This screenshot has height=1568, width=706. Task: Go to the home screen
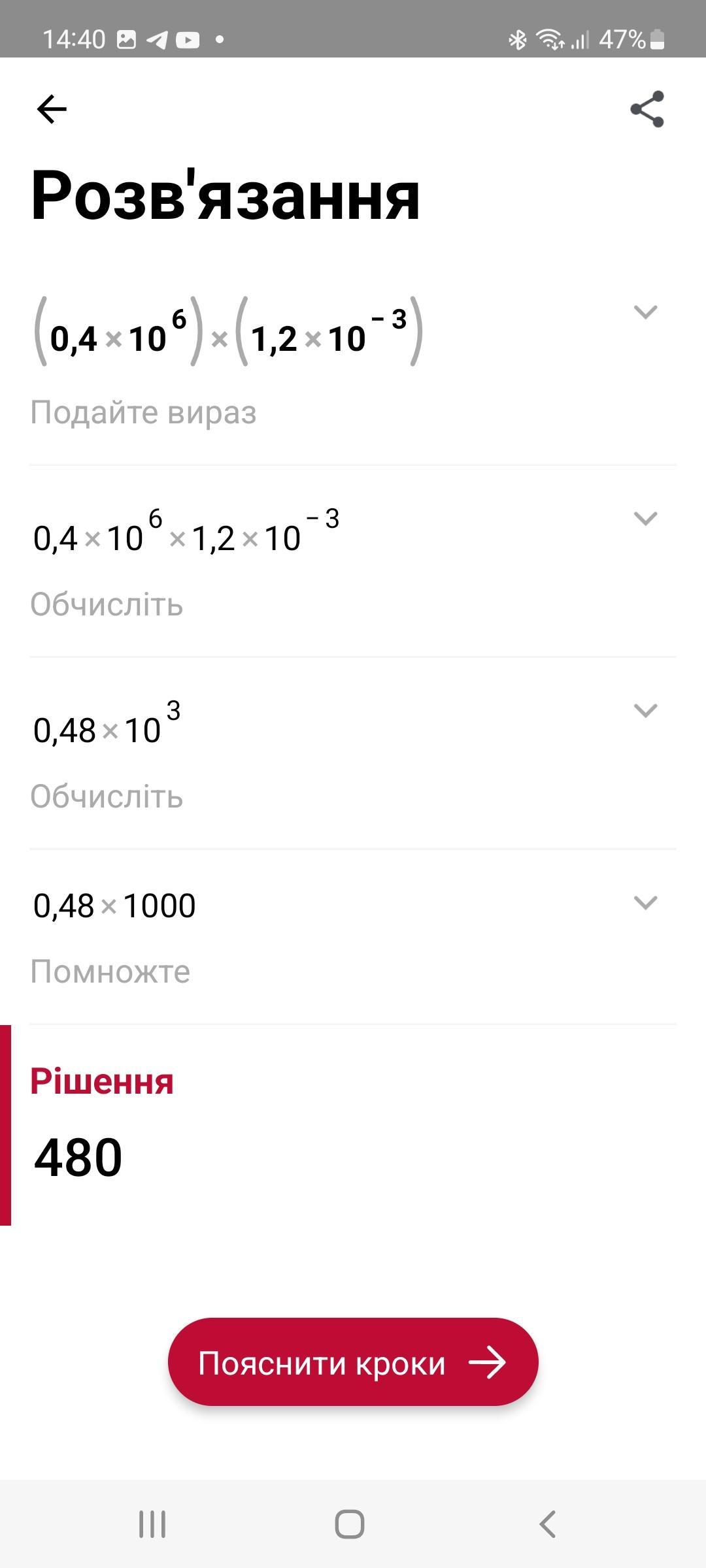coord(350,1524)
